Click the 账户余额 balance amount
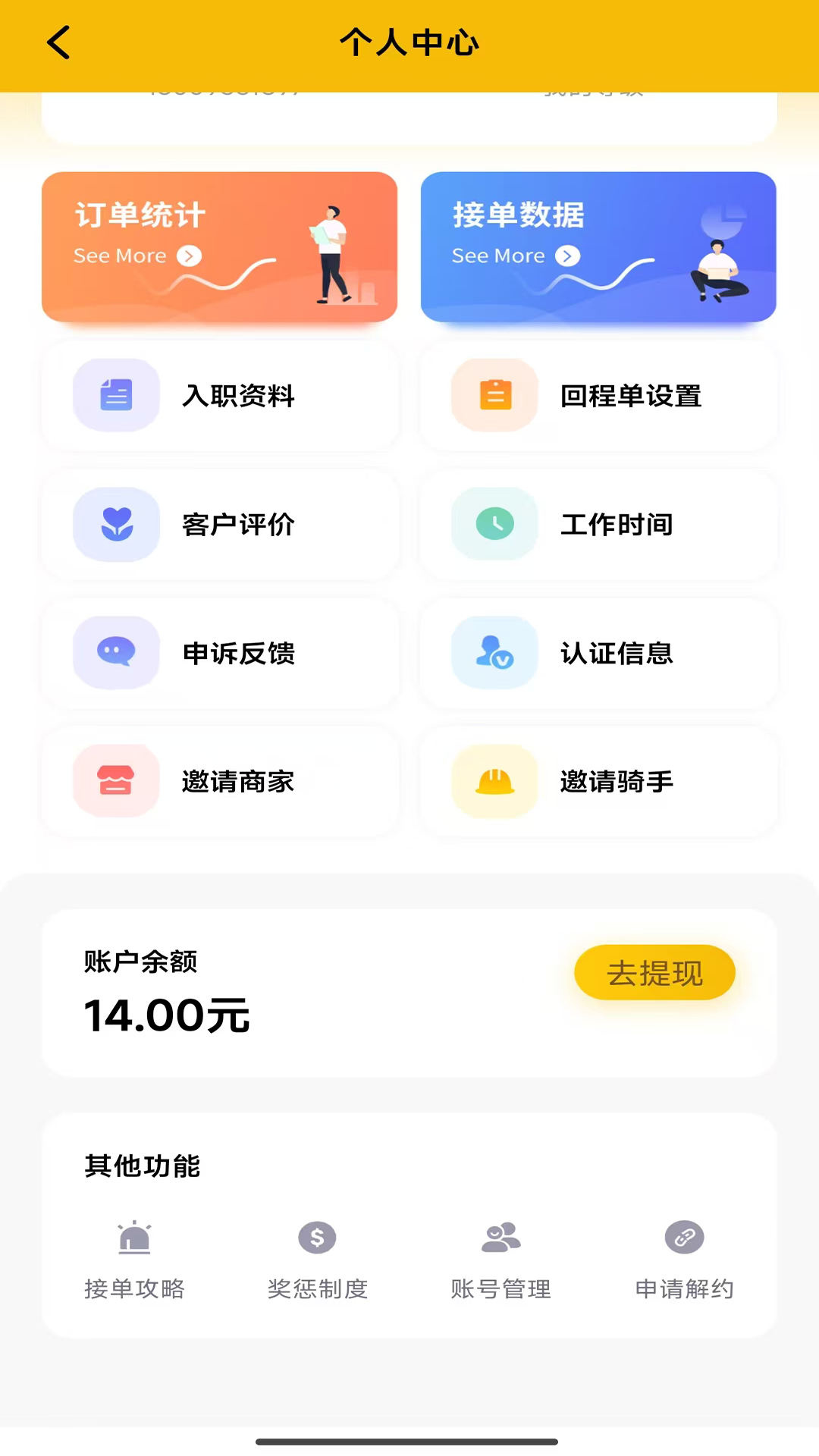This screenshot has width=819, height=1456. click(x=167, y=1015)
